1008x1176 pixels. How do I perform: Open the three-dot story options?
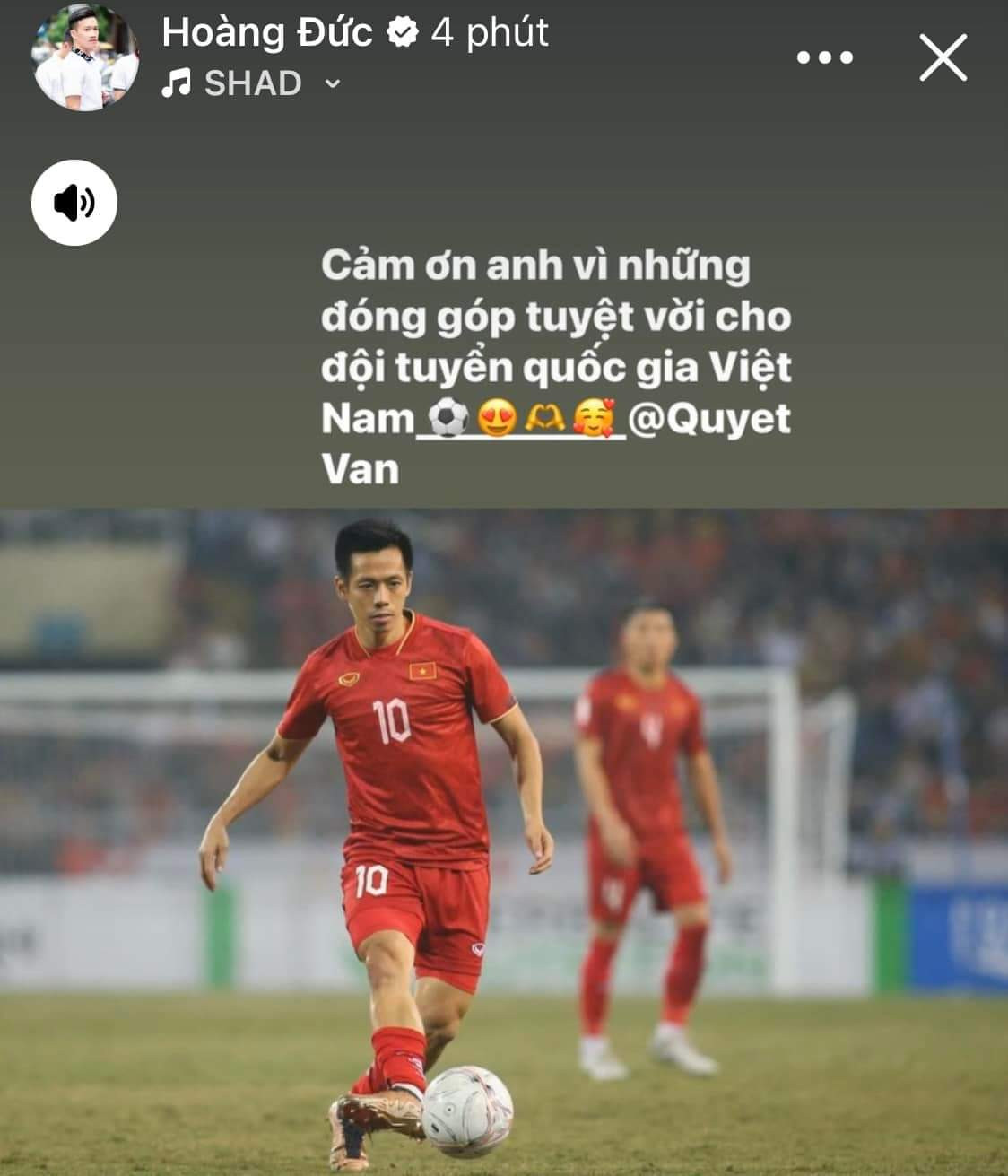(826, 57)
